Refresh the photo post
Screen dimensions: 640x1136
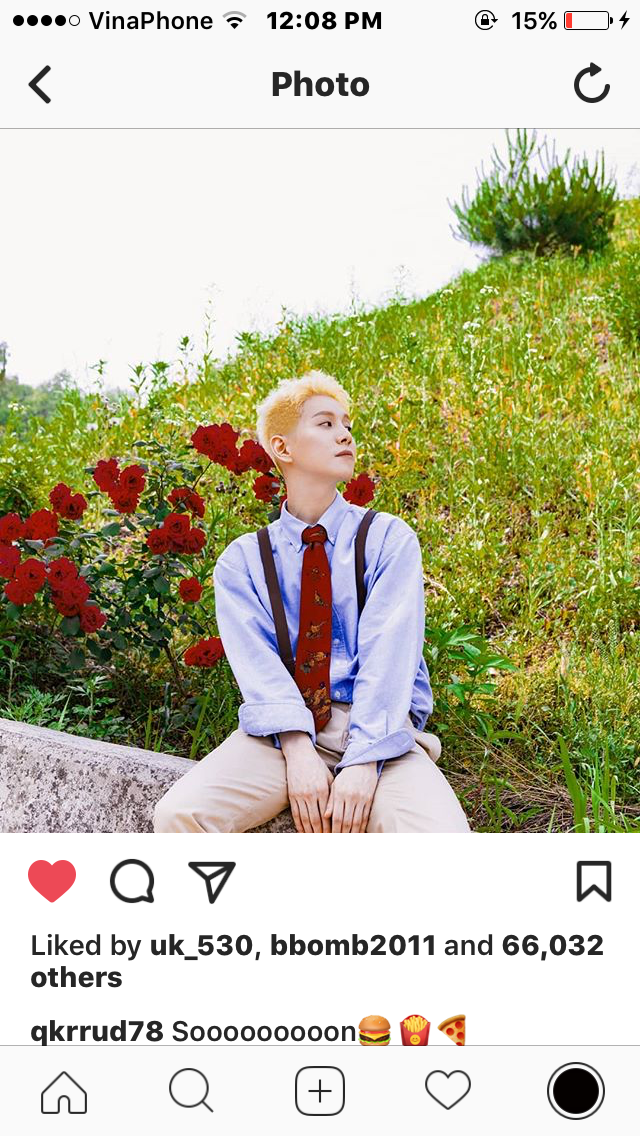(x=591, y=85)
